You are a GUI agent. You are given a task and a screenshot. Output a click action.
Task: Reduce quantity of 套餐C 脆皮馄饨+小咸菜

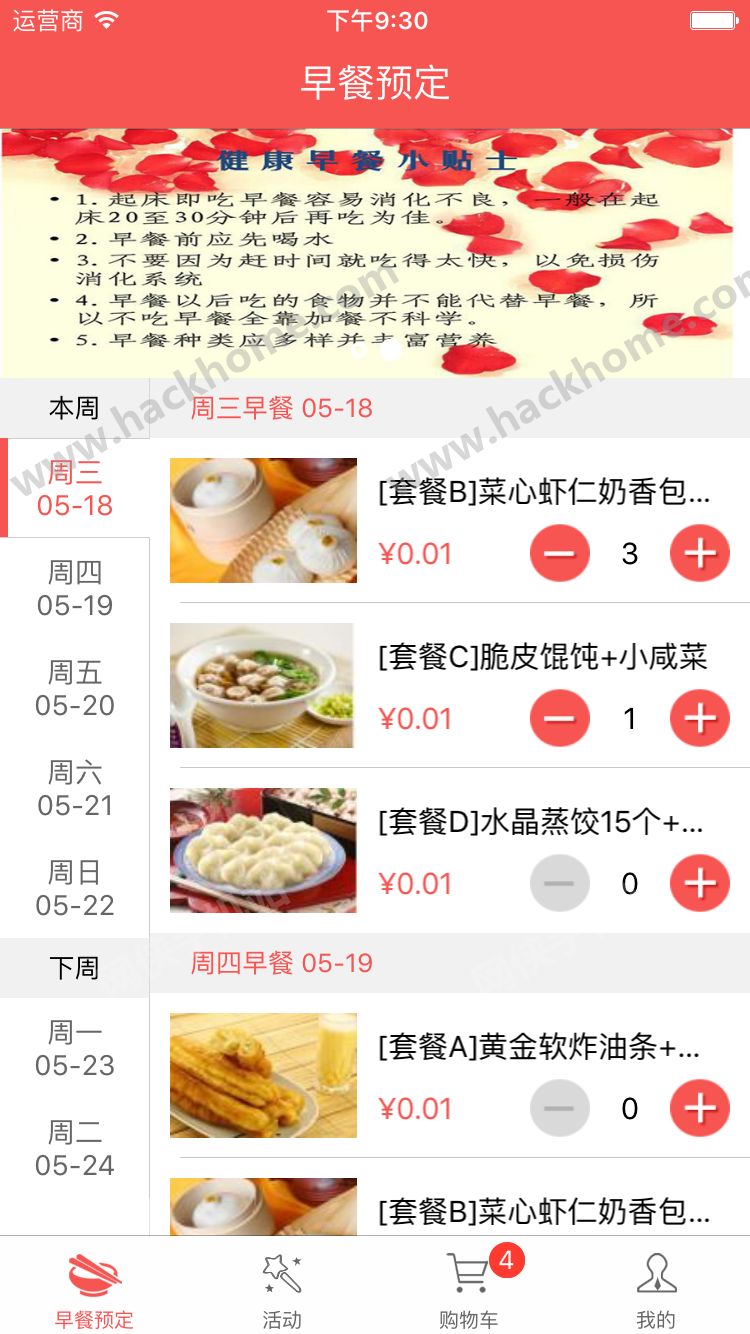(560, 718)
